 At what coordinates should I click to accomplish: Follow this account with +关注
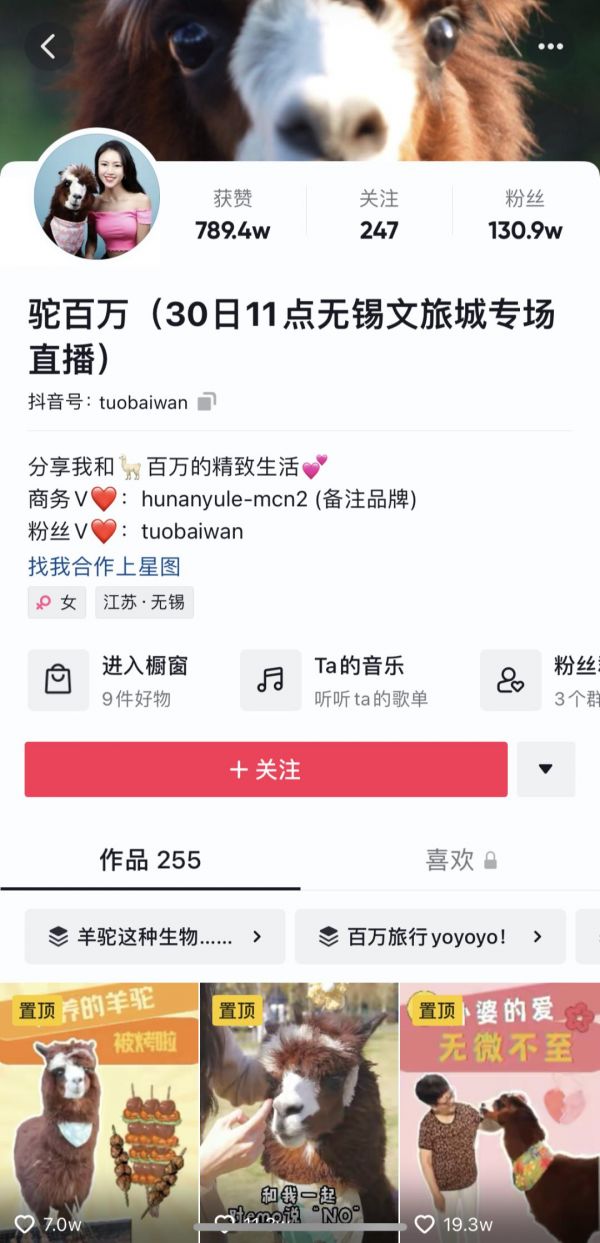[266, 769]
